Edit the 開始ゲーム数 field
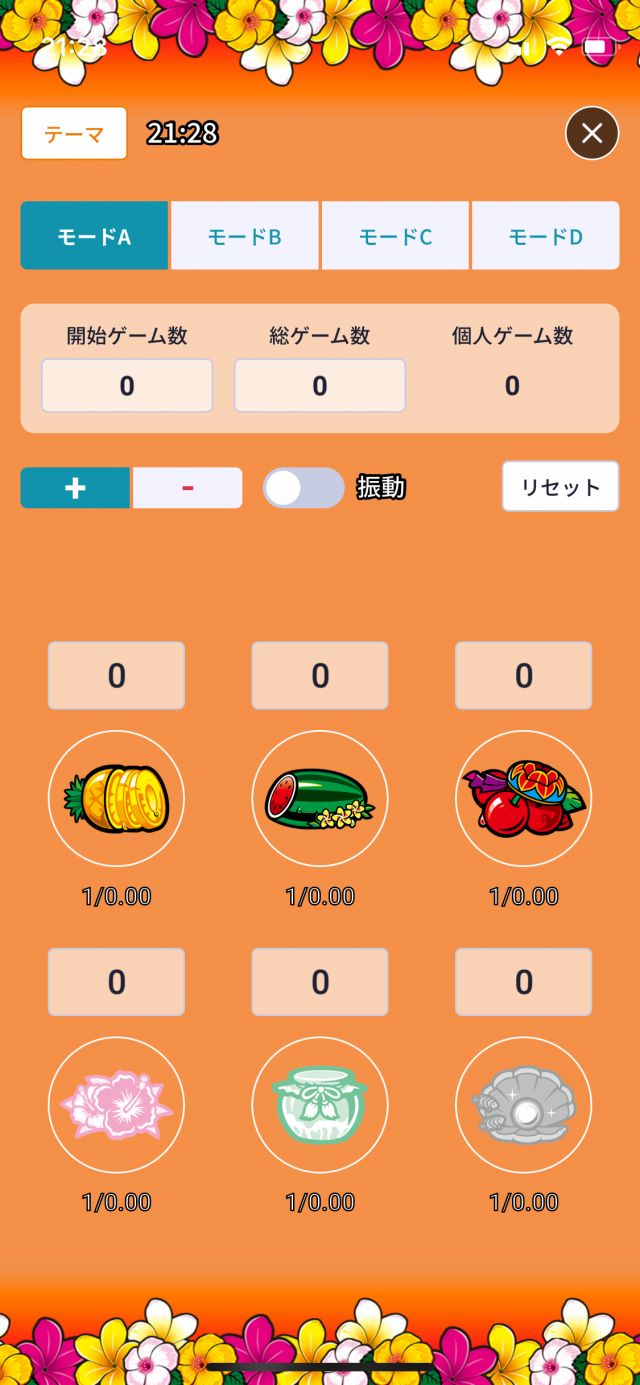Viewport: 640px width, 1385px height. (x=127, y=386)
